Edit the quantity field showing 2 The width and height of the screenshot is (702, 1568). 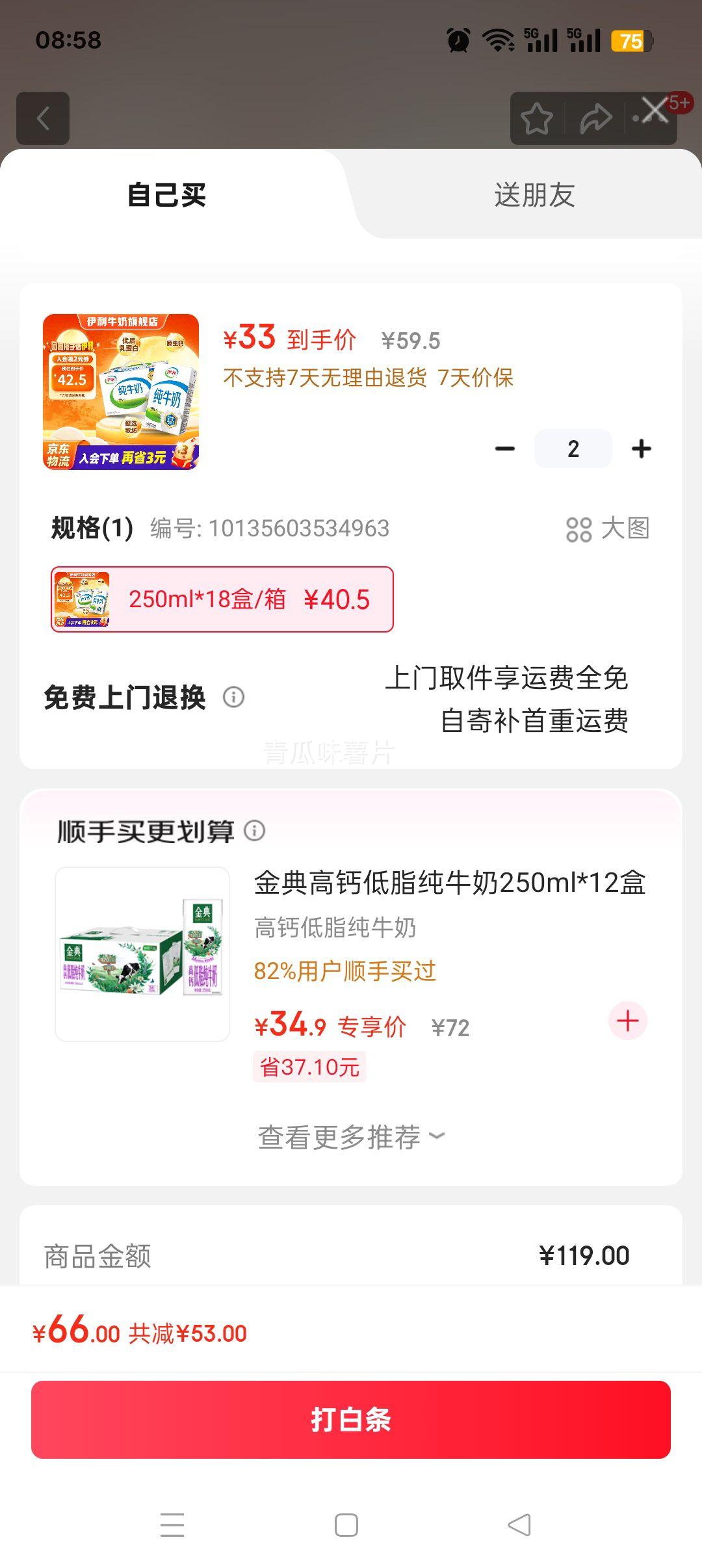point(573,449)
